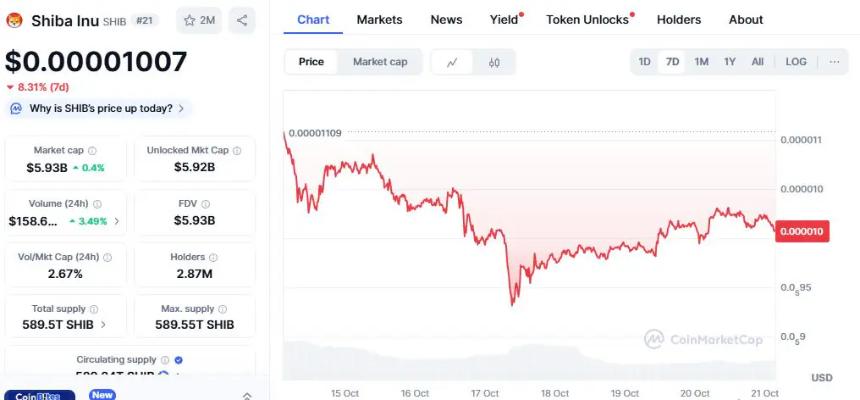Viewport: 860px width, 400px height.
Task: Set chart range to 1M
Action: click(701, 62)
